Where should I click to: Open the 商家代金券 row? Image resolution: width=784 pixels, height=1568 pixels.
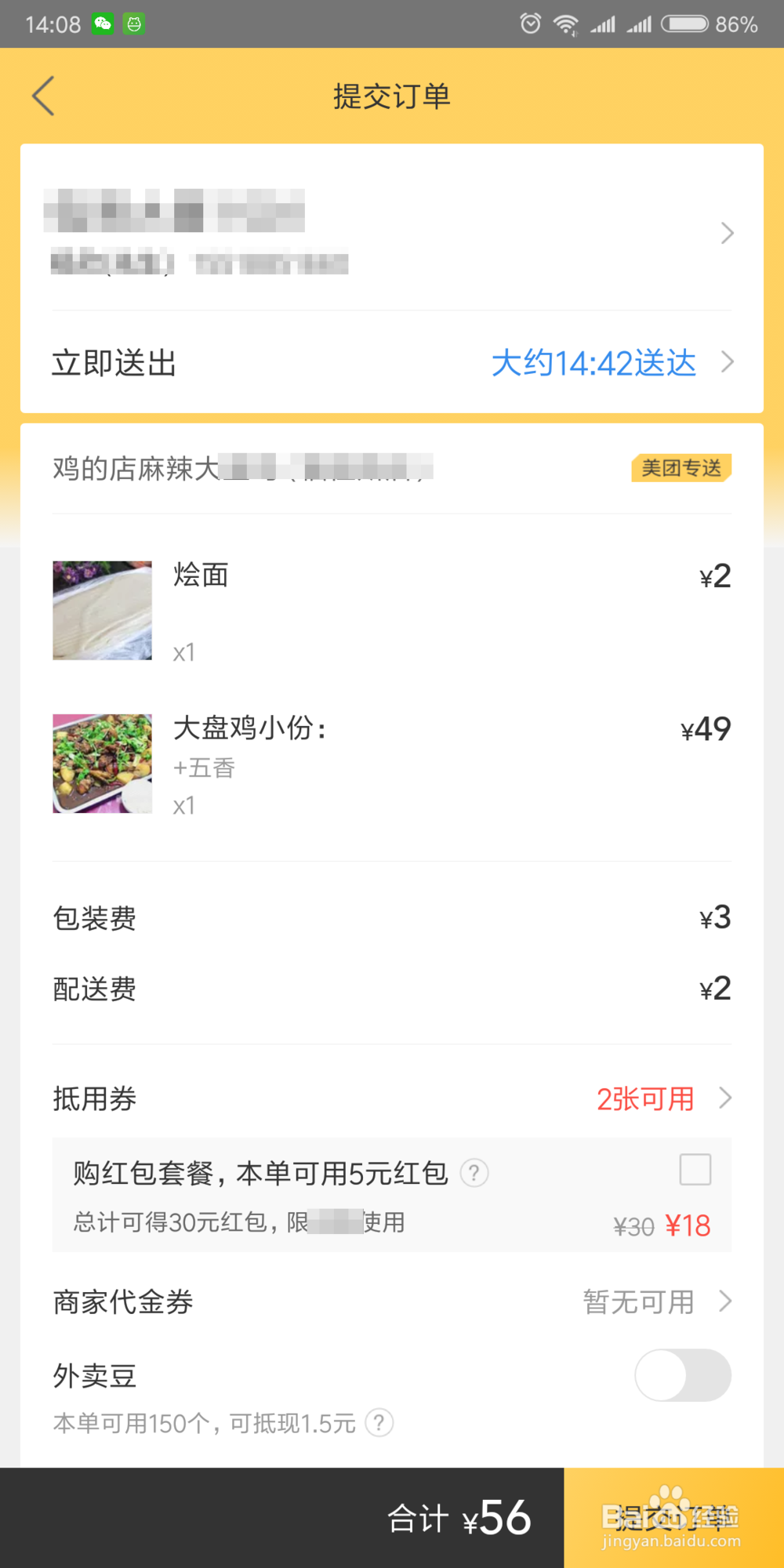pos(392,1301)
